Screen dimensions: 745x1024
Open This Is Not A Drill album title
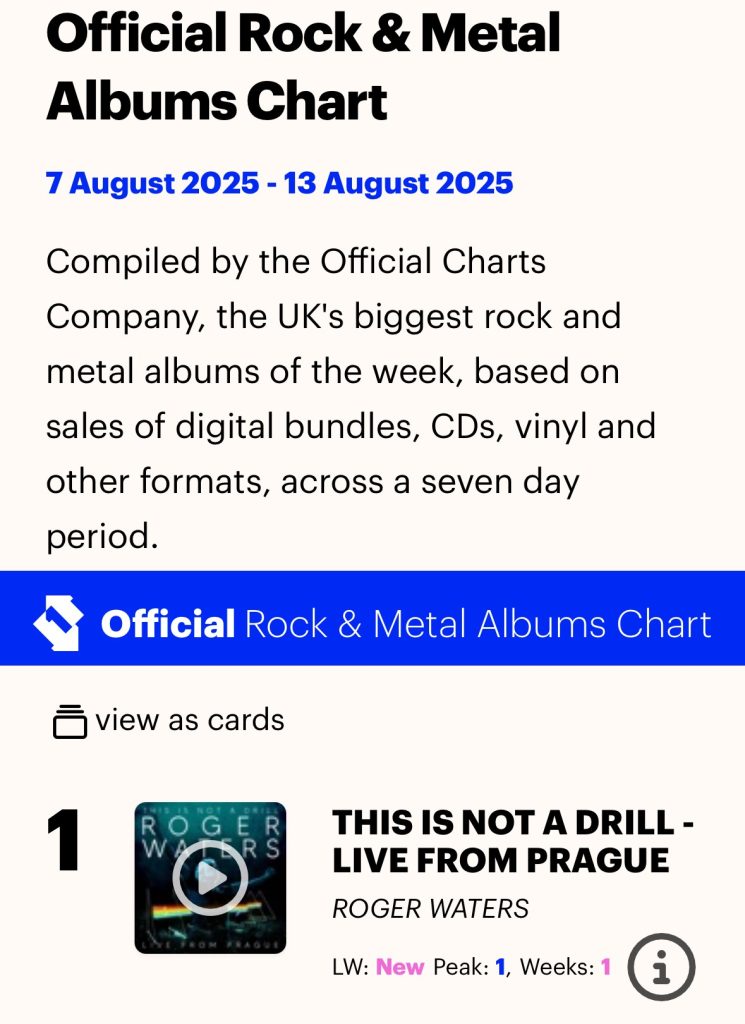tap(513, 841)
